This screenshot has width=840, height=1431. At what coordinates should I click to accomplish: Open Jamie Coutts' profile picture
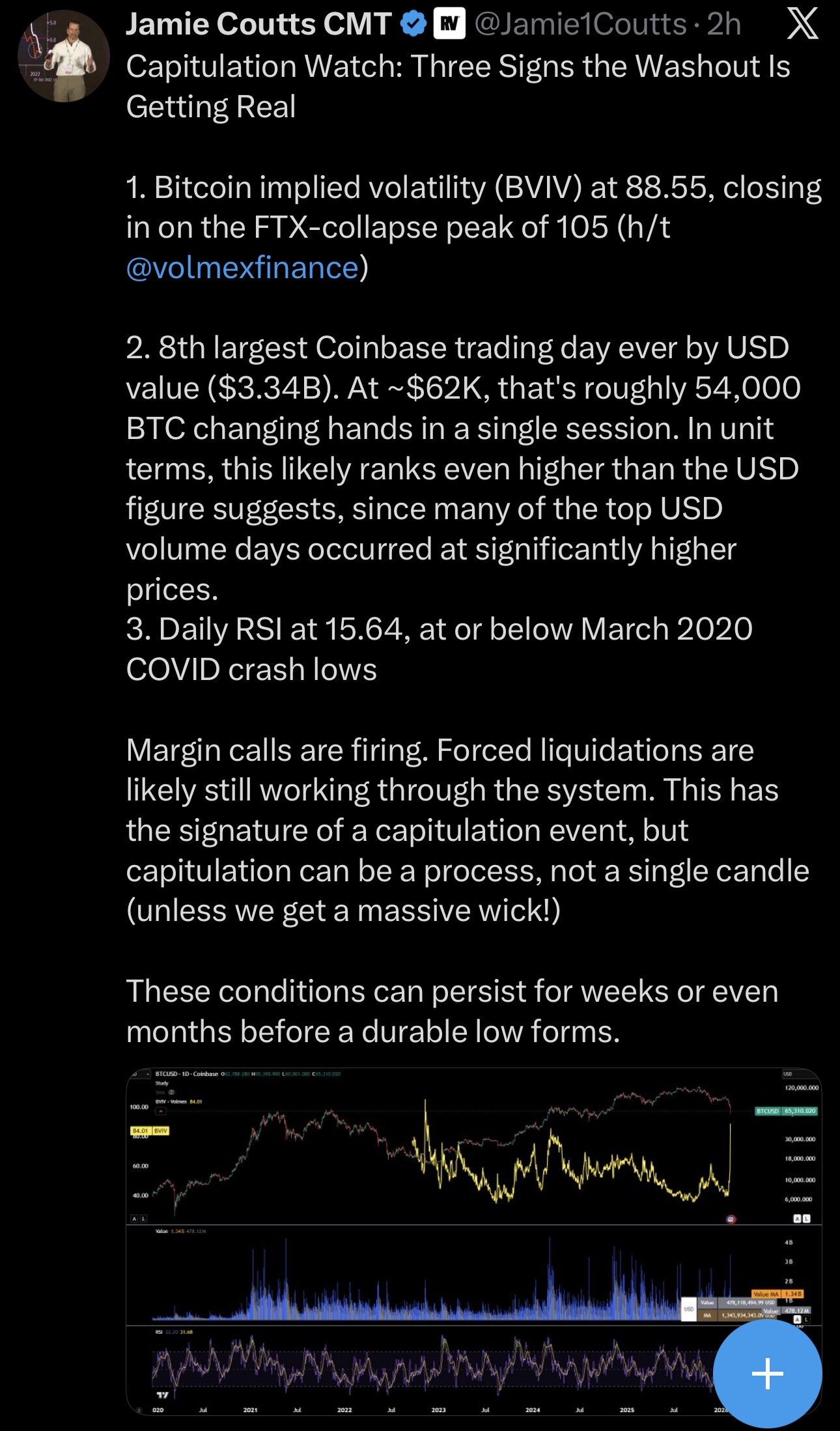click(x=63, y=56)
